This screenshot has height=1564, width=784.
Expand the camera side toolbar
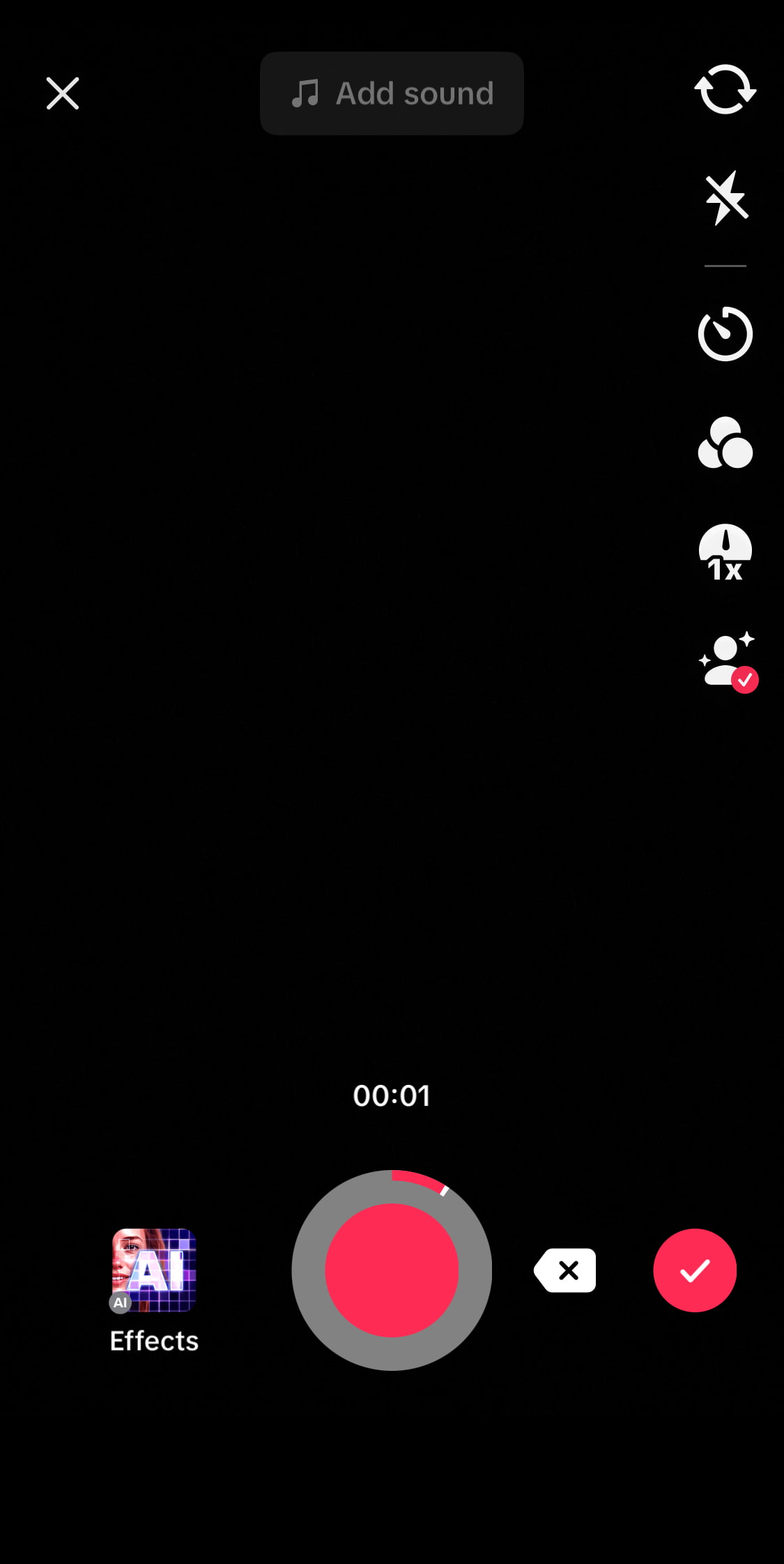coord(725,265)
